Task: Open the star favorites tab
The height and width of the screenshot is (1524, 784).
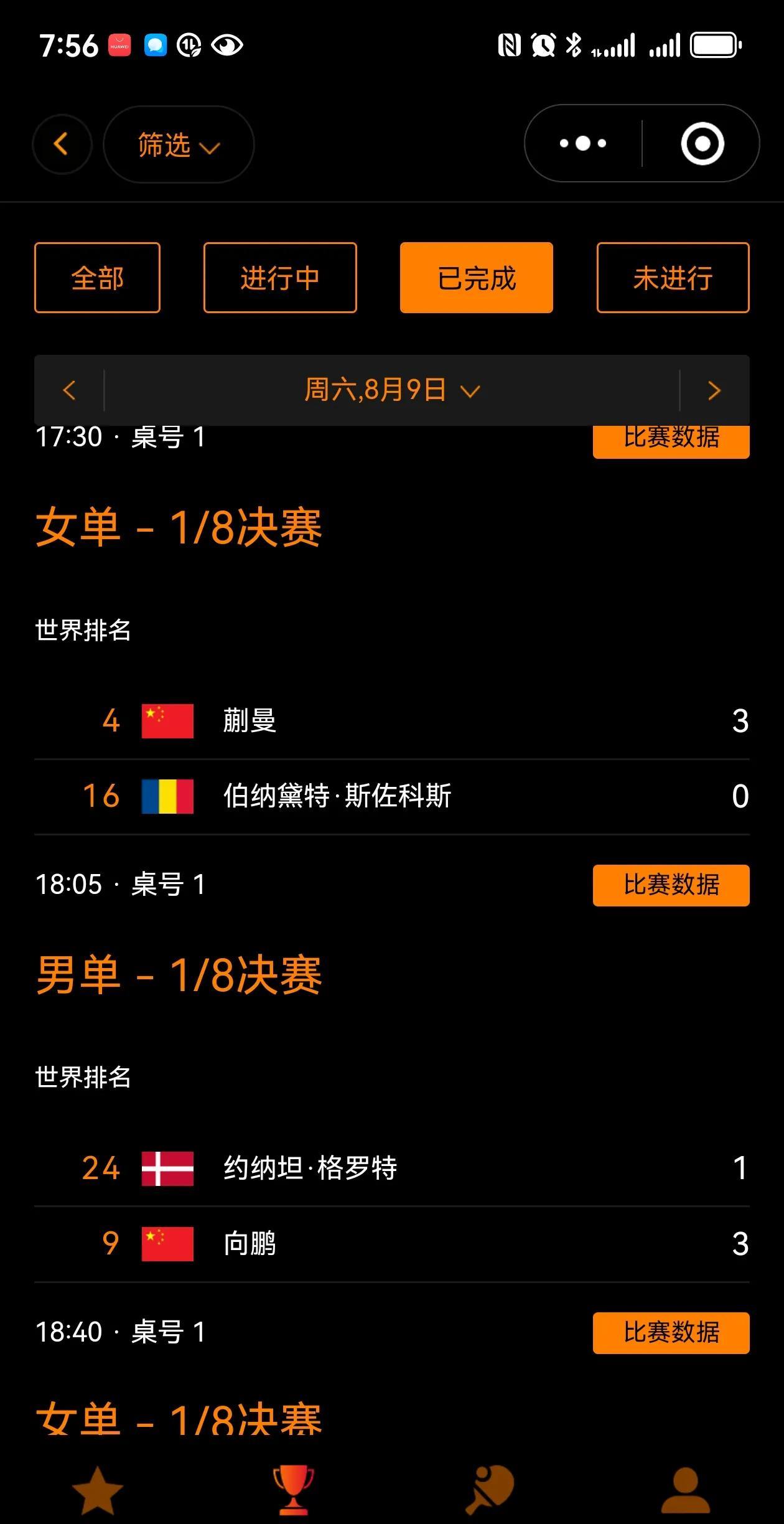Action: click(98, 1490)
